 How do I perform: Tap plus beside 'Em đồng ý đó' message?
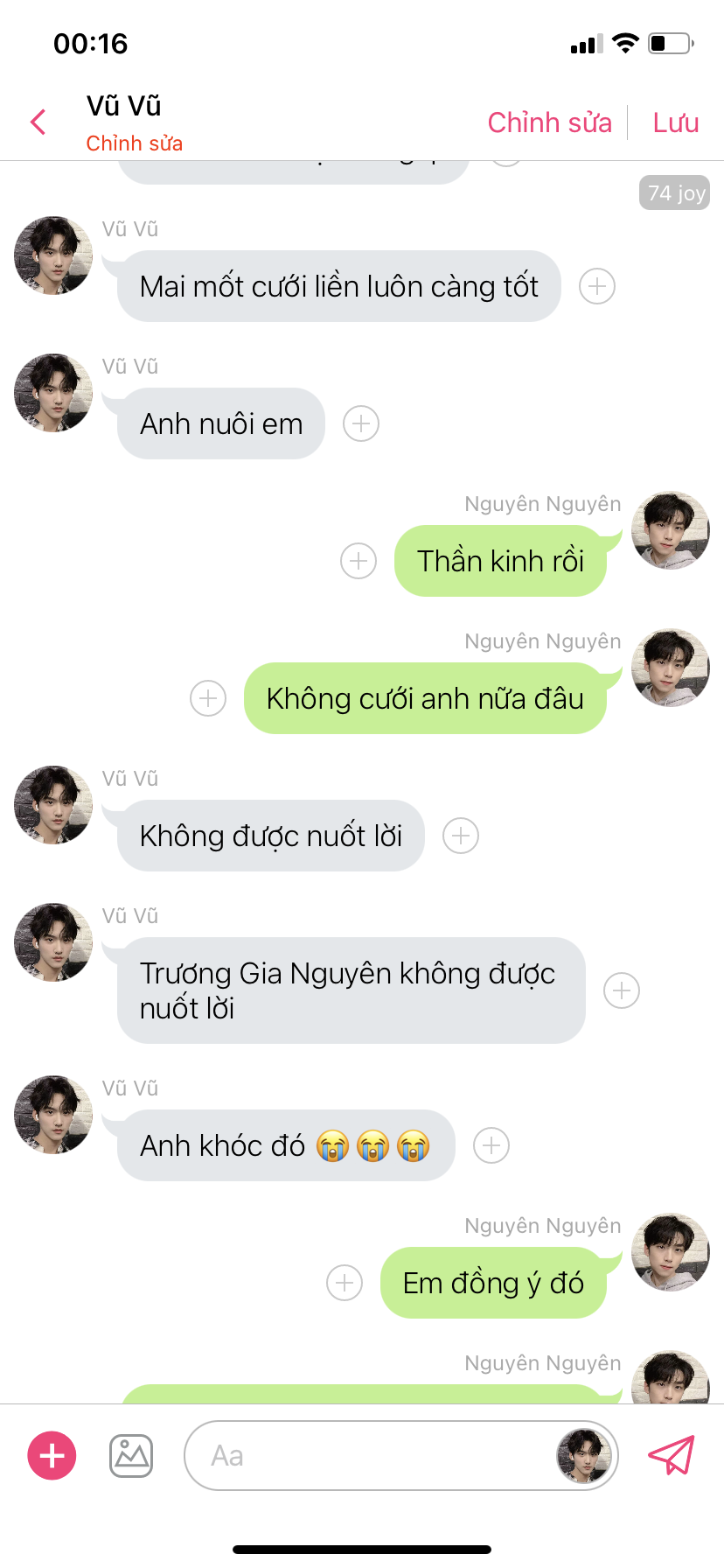(345, 1283)
